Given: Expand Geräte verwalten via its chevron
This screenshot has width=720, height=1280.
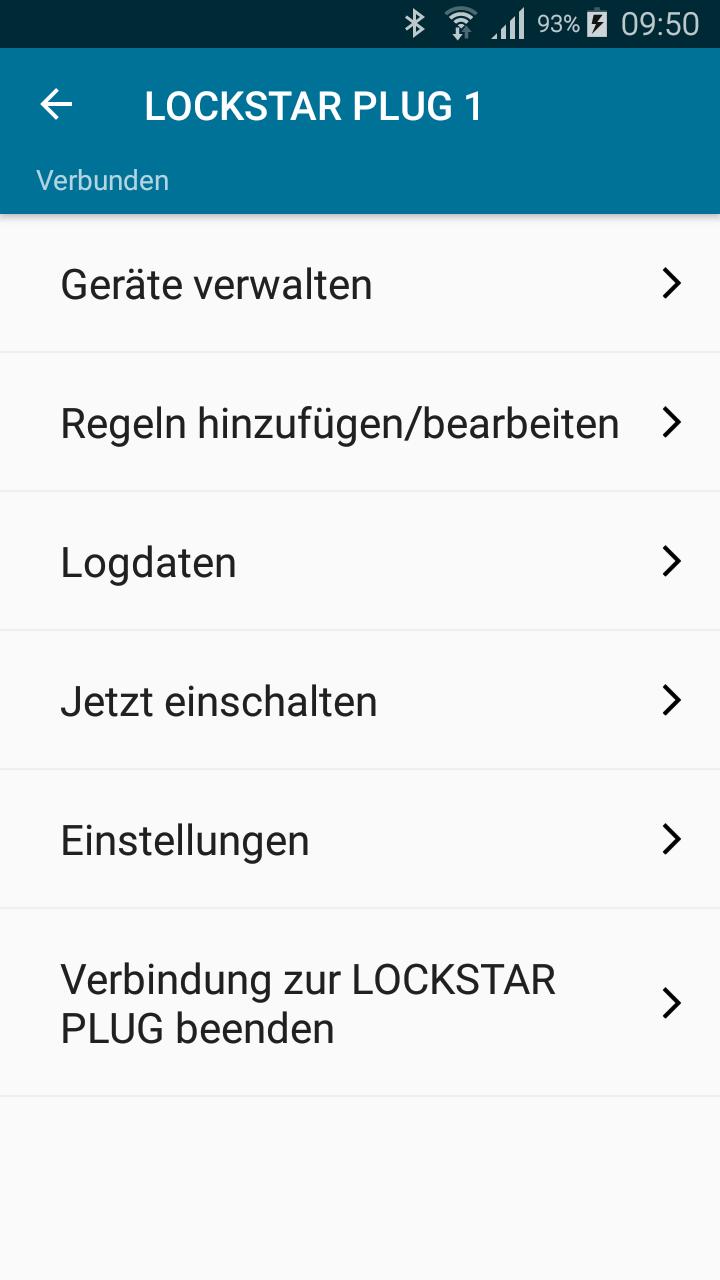Looking at the screenshot, I should coord(670,283).
